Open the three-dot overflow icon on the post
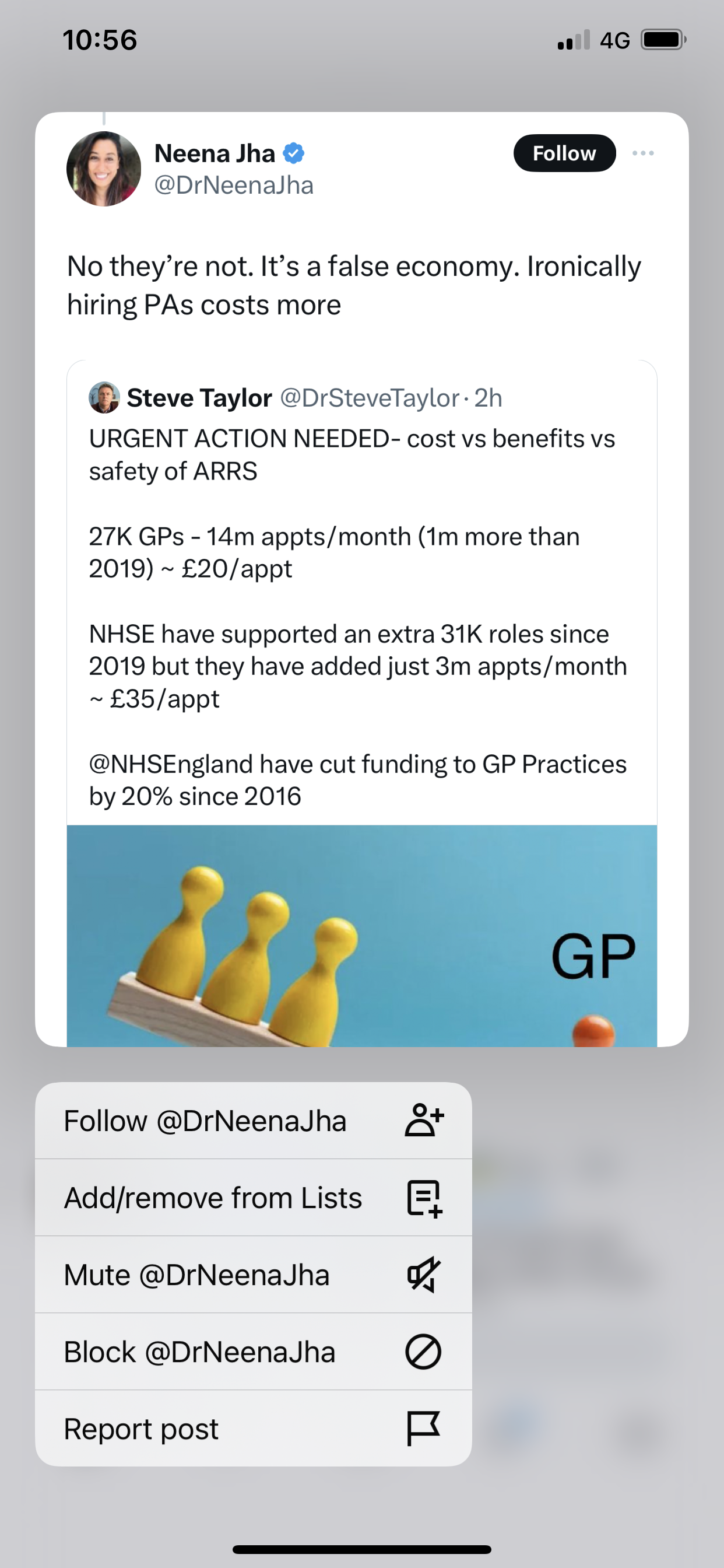 pyautogui.click(x=642, y=153)
